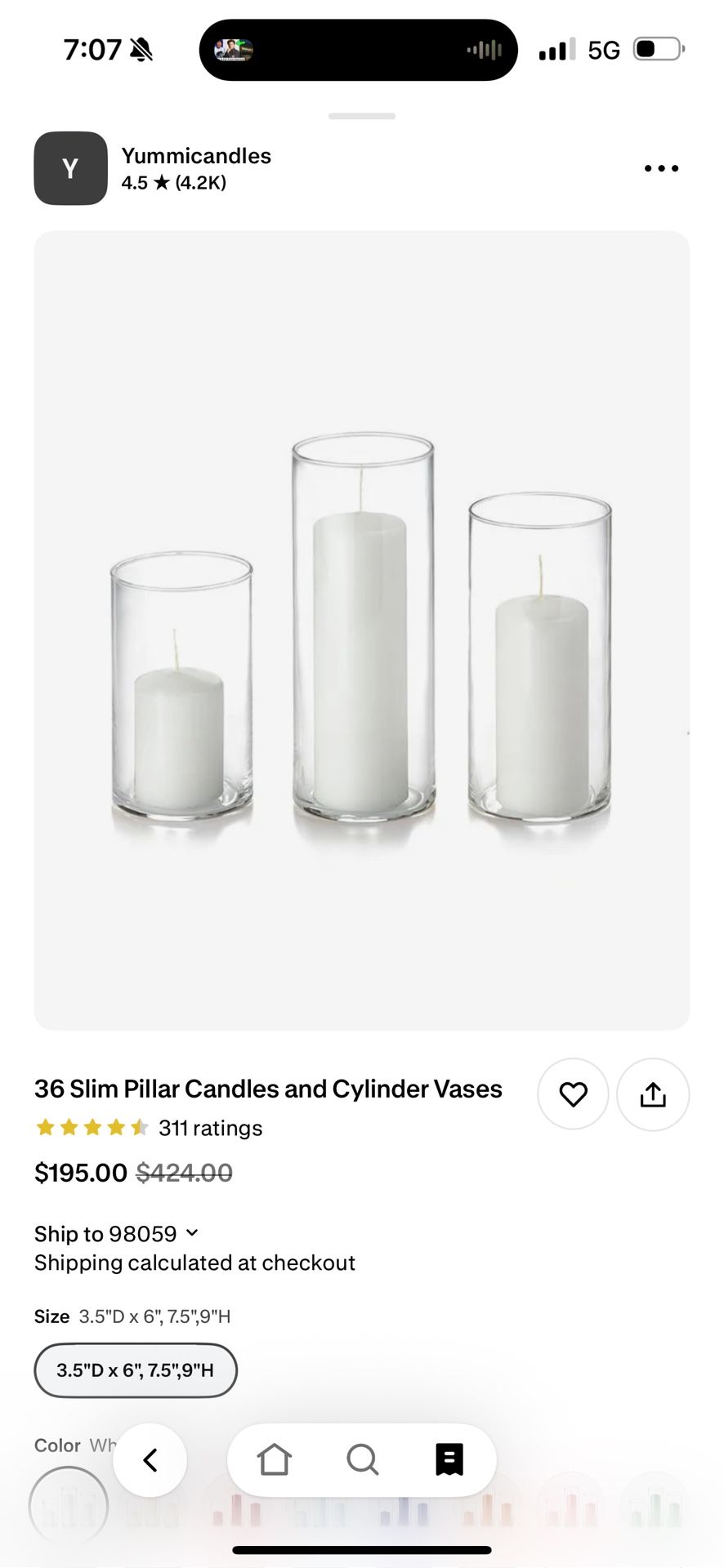Image resolution: width=724 pixels, height=1568 pixels.
Task: Tap the share icon
Action: point(653,1094)
